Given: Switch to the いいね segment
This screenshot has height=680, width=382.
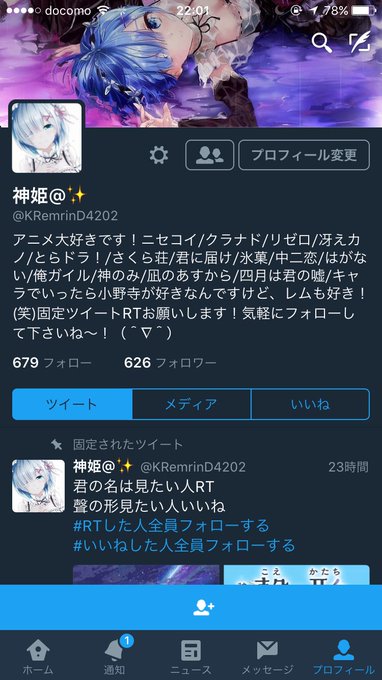Looking at the screenshot, I should (x=310, y=404).
